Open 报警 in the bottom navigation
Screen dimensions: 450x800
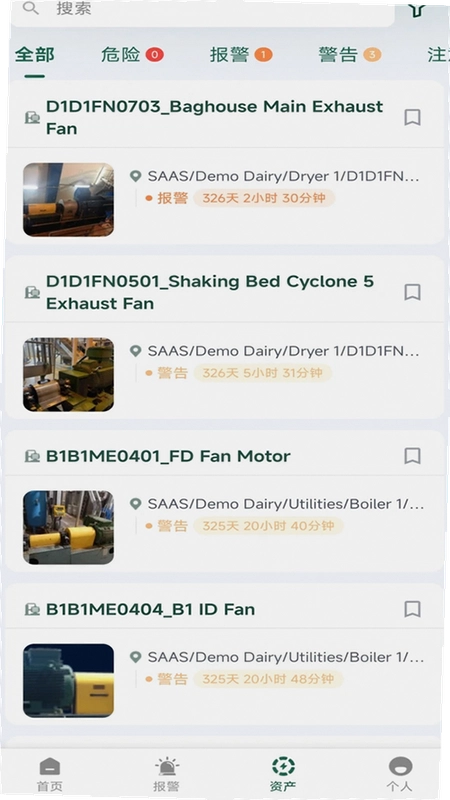166,774
